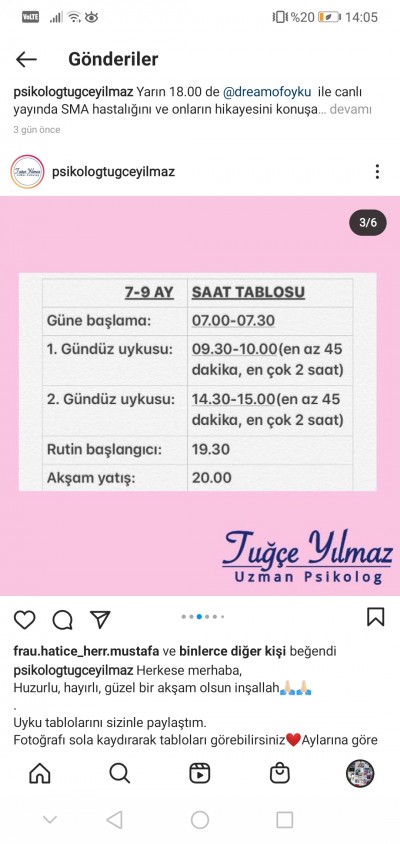The height and width of the screenshot is (844, 400).
Task: Open frau.hatice_herr.mustafa's profile from the likes line
Action: click(86, 651)
